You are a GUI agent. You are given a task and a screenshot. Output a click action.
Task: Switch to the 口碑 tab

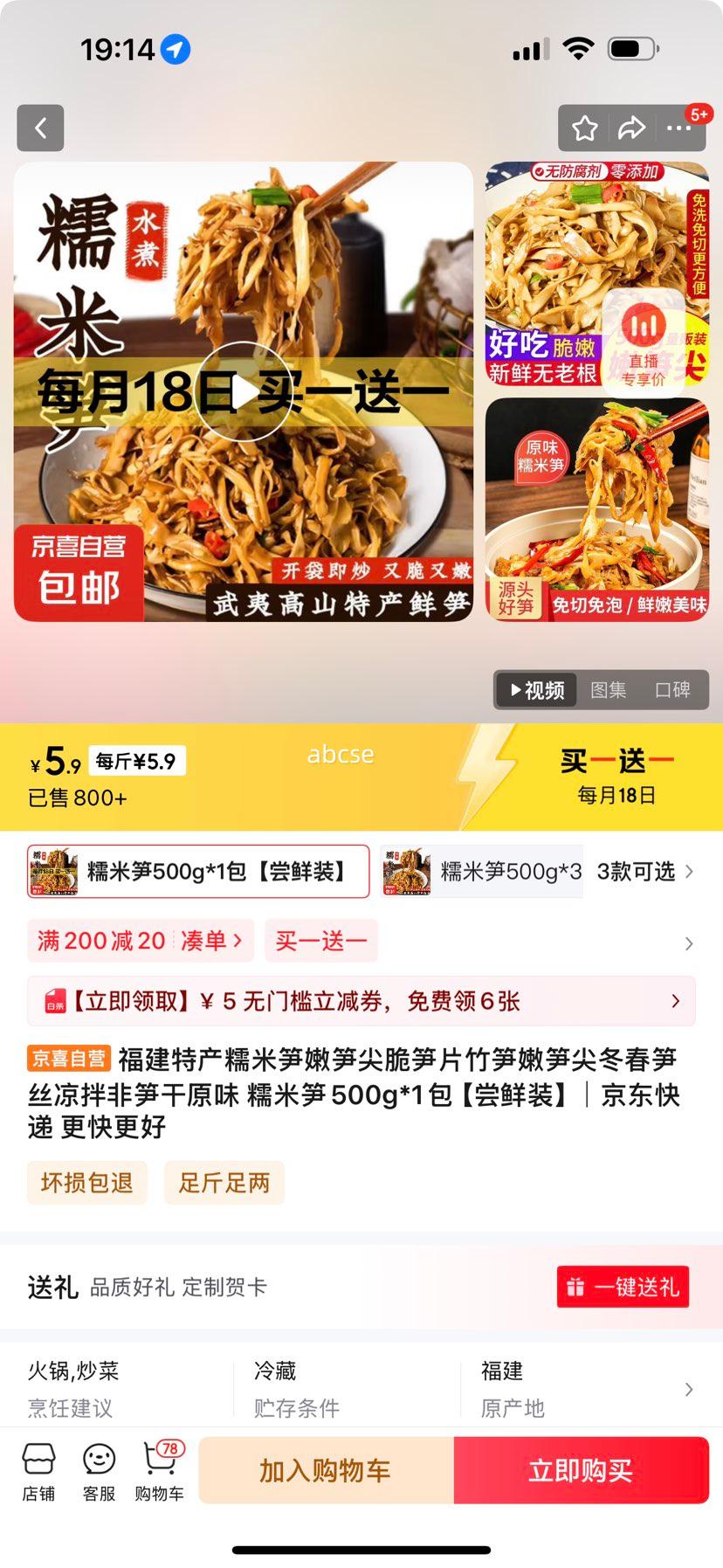[674, 689]
